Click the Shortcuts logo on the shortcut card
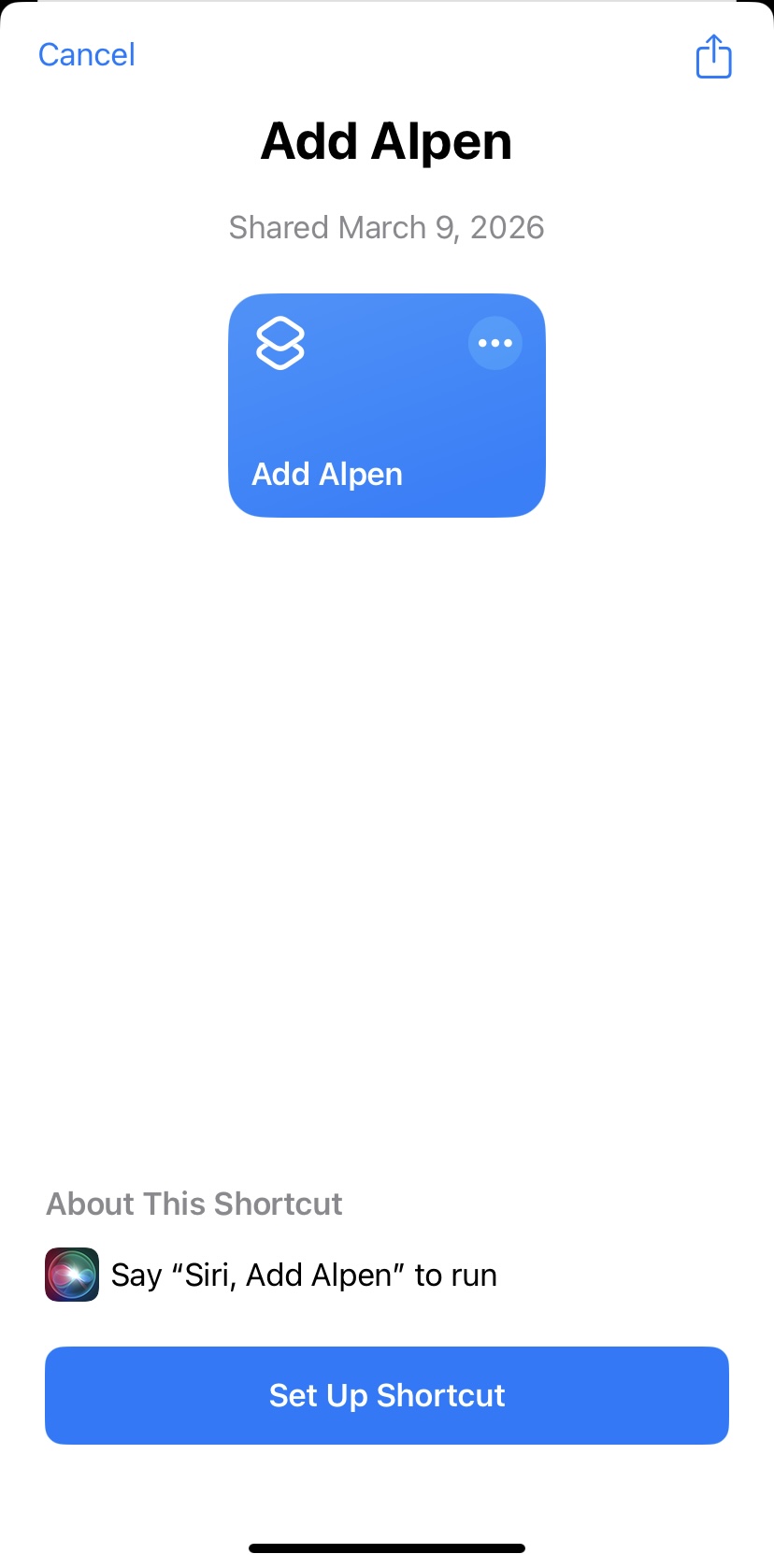This screenshot has height=1568, width=774. (x=280, y=343)
